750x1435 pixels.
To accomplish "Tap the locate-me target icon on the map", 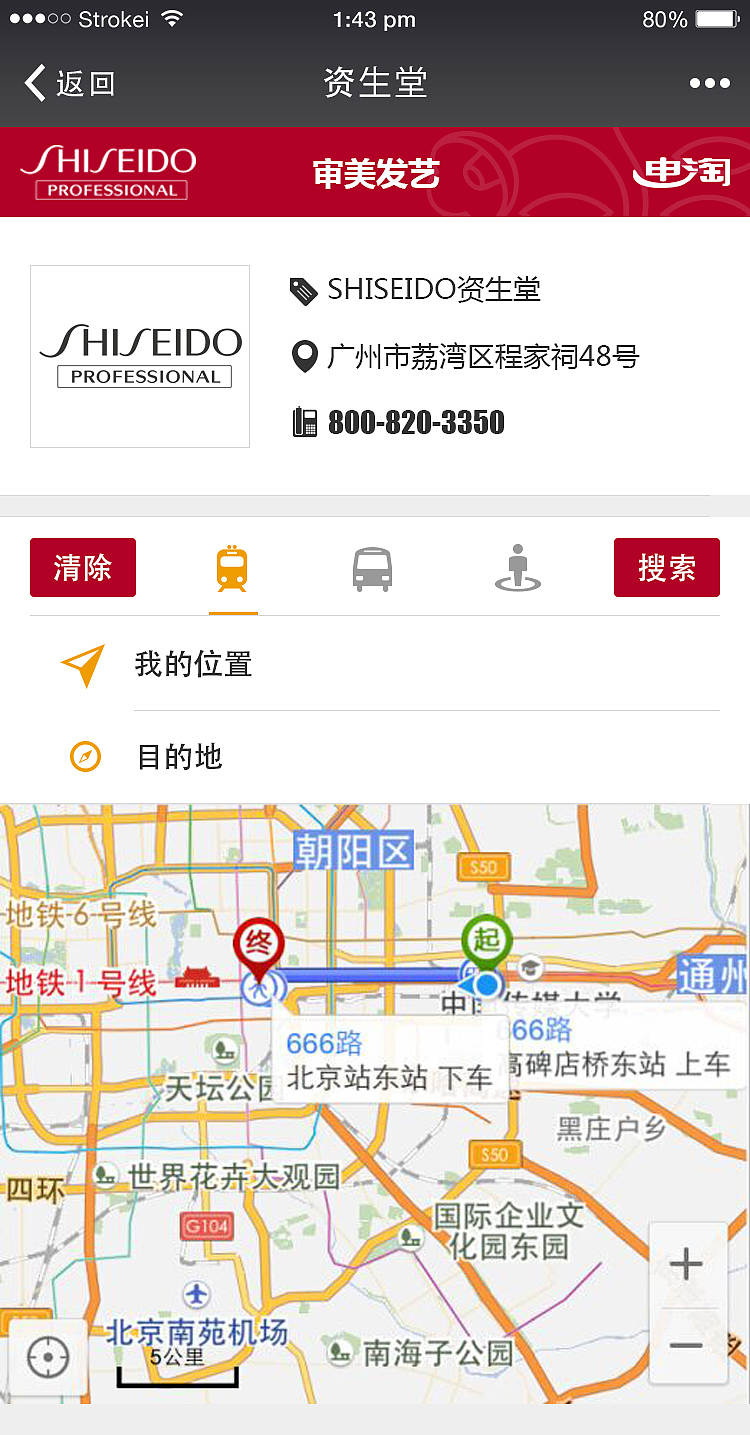I will 47,1357.
